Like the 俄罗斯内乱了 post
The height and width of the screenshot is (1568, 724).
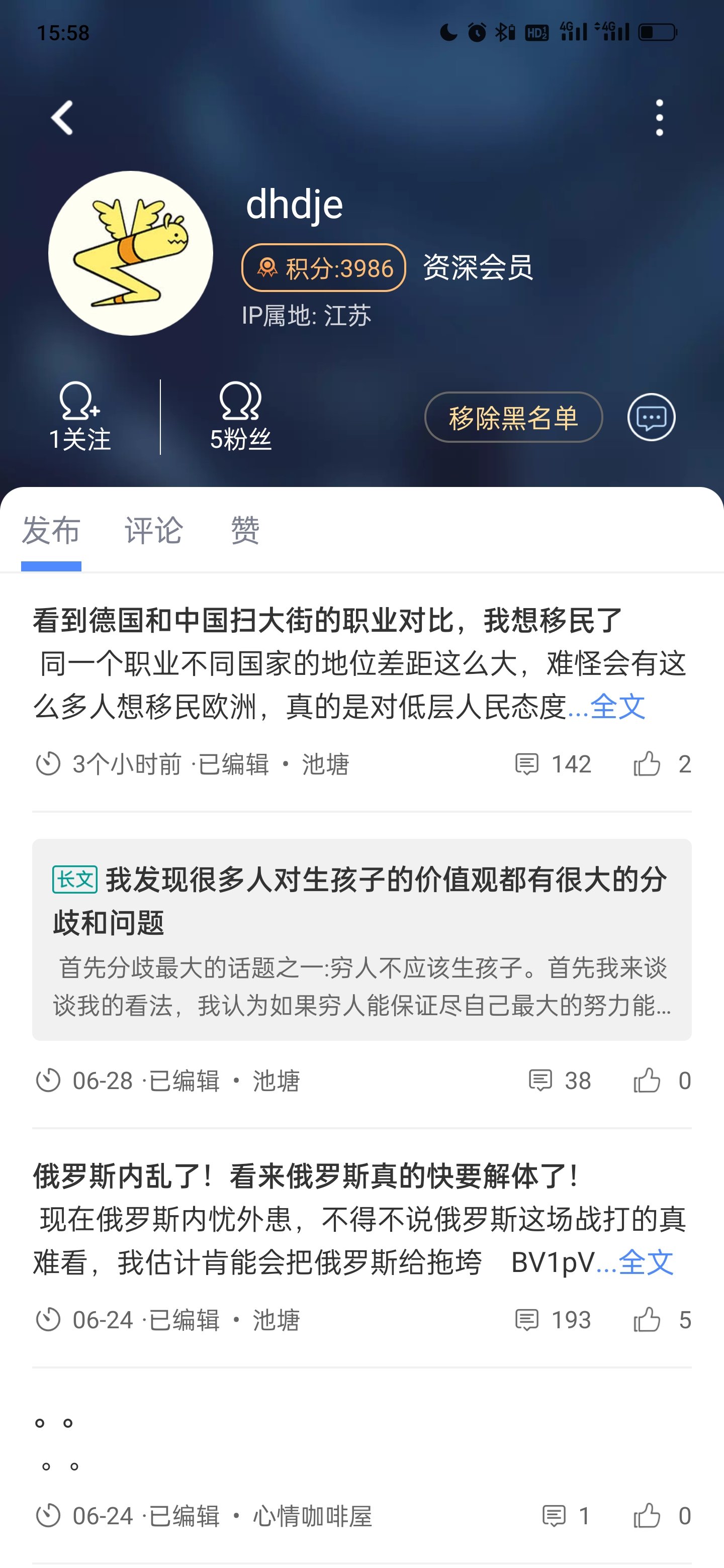coord(662,1320)
